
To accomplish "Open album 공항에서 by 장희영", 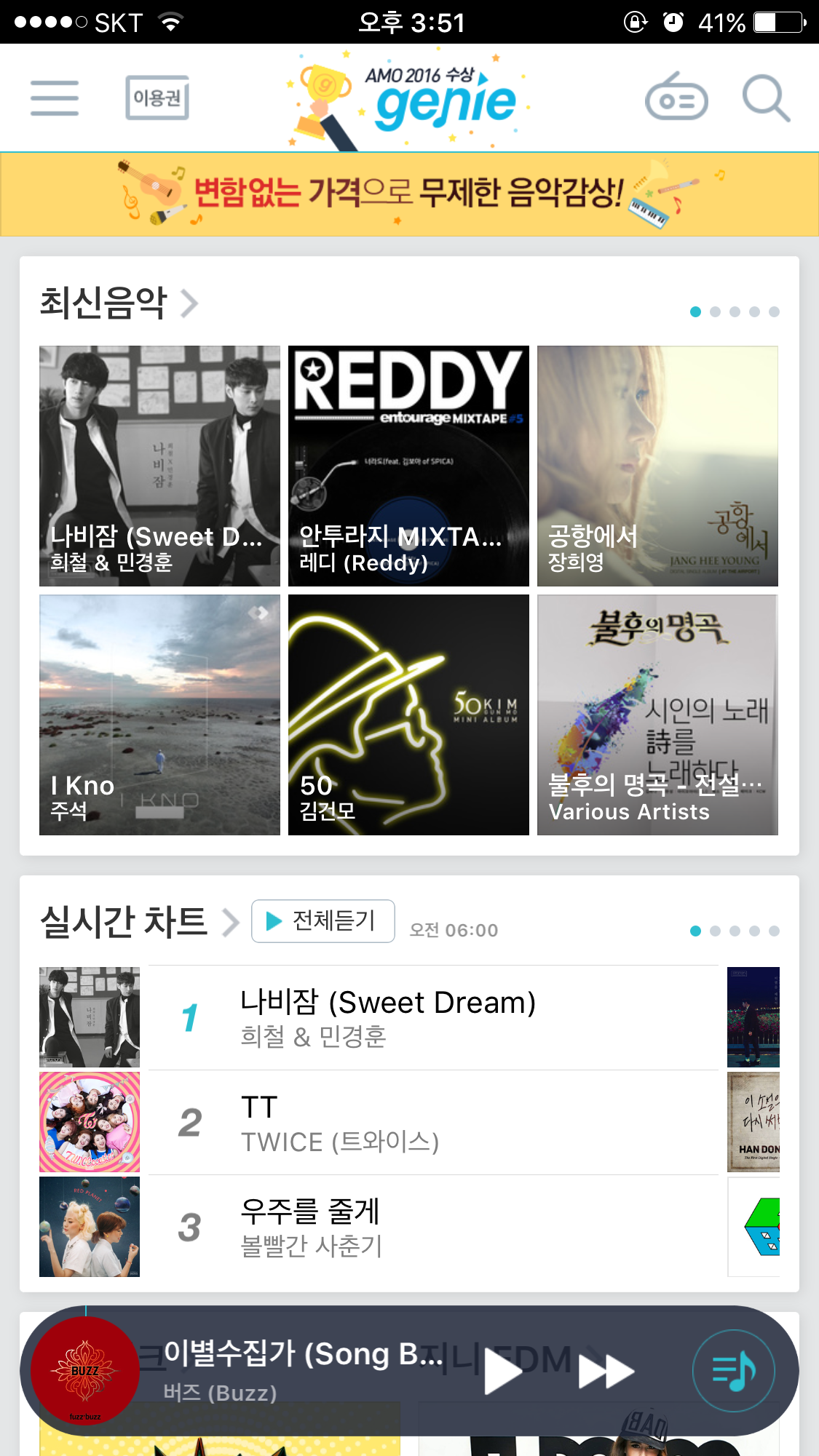I will click(x=657, y=466).
